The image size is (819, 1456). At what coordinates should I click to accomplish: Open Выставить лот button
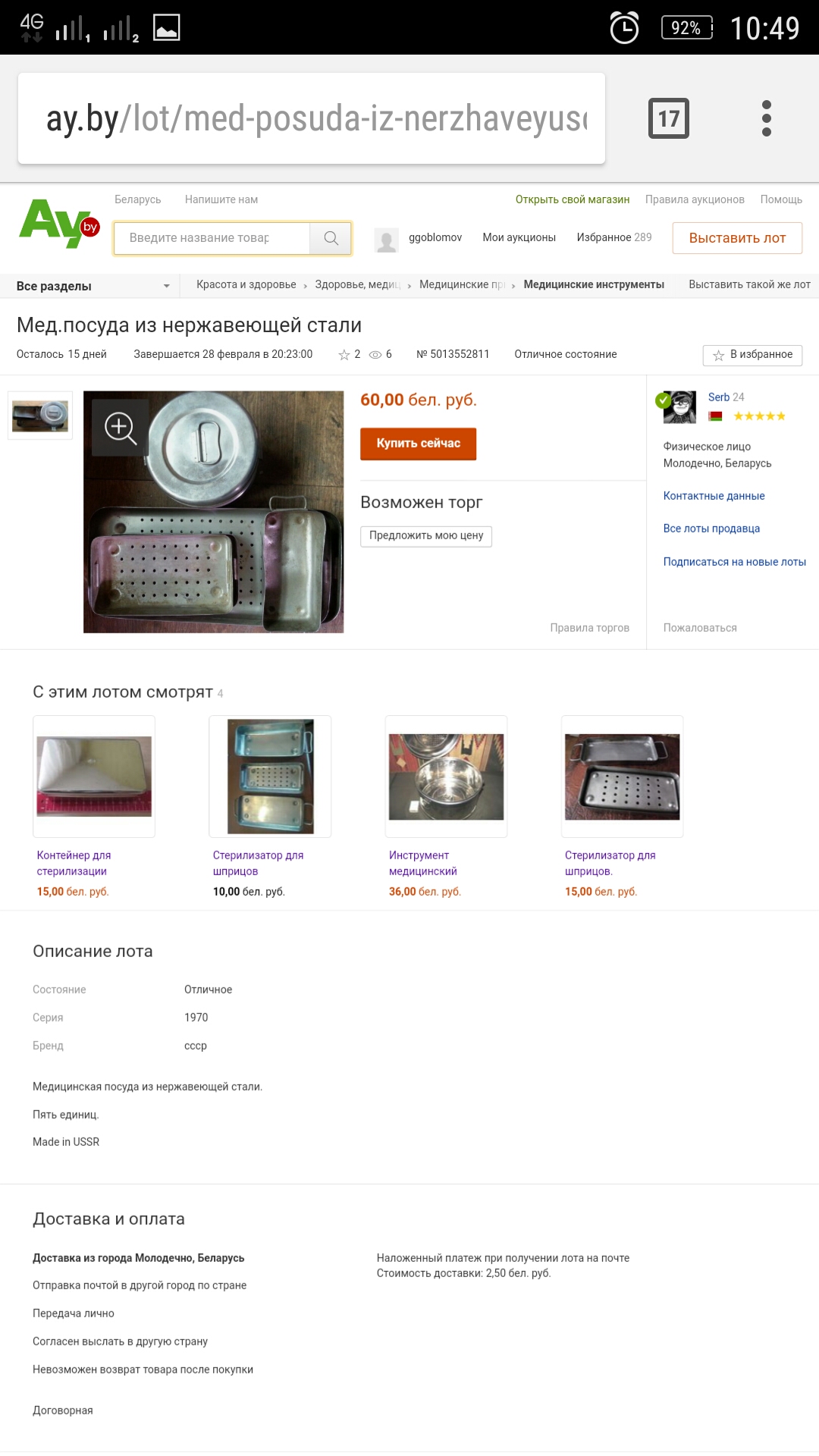pyautogui.click(x=736, y=238)
